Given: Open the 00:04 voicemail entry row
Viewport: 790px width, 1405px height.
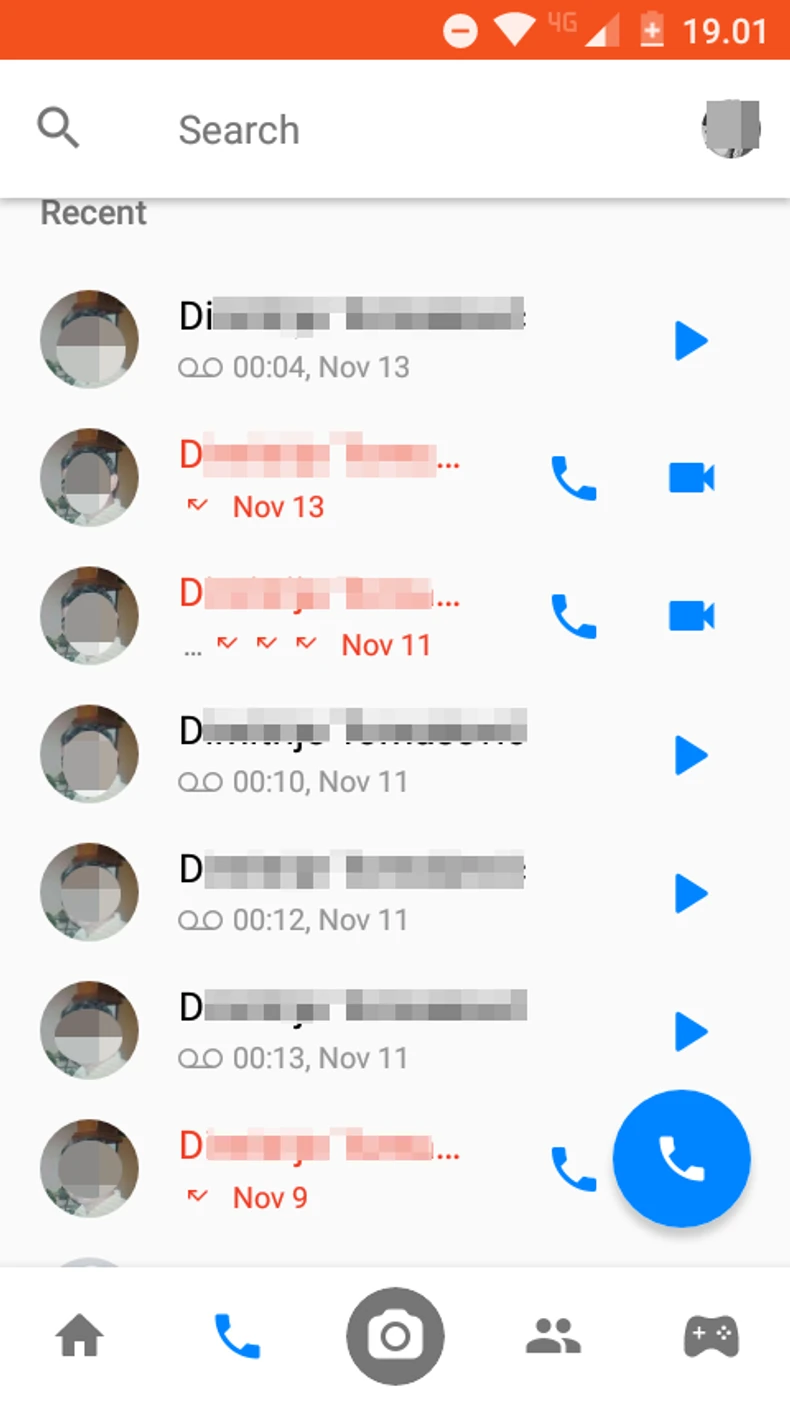Looking at the screenshot, I should coord(350,341).
